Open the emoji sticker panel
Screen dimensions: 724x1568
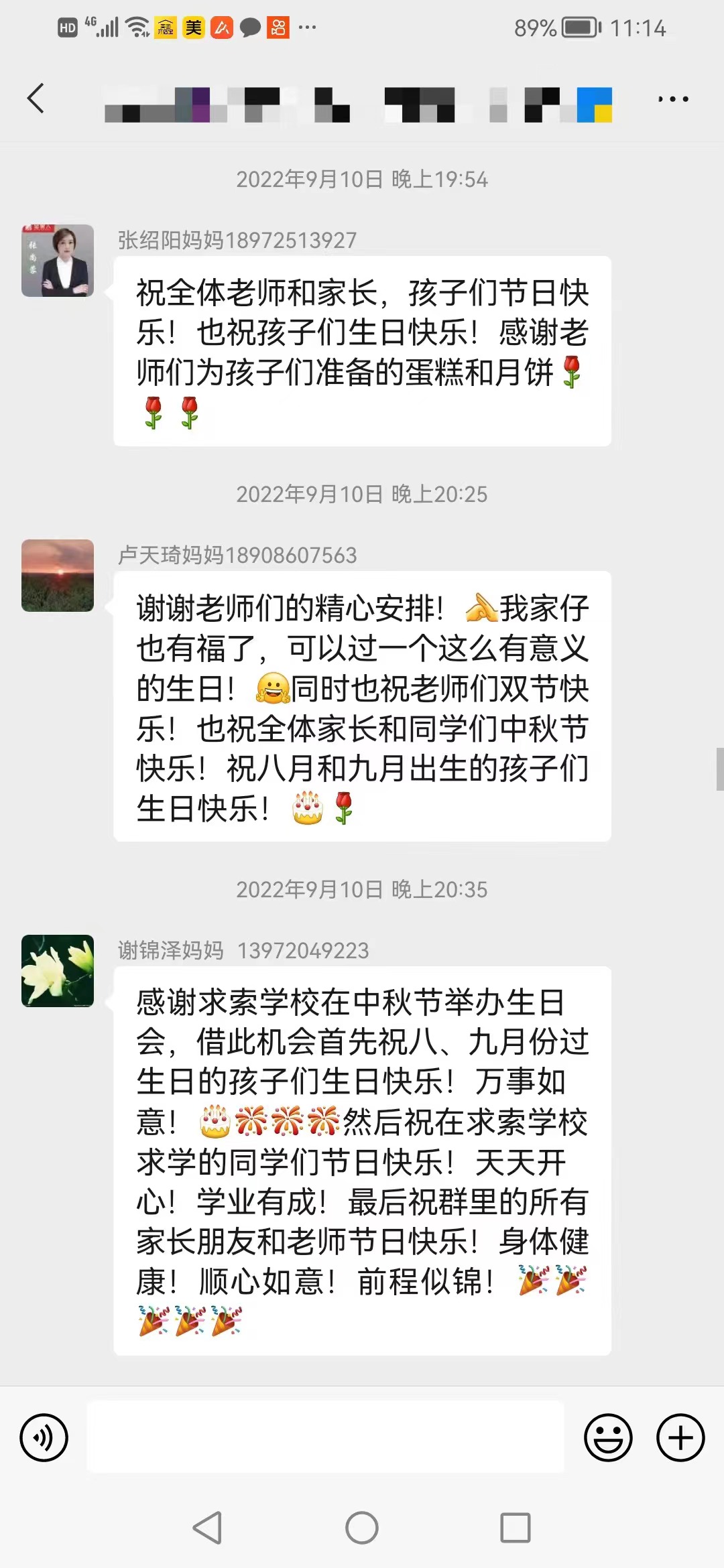(608, 1437)
